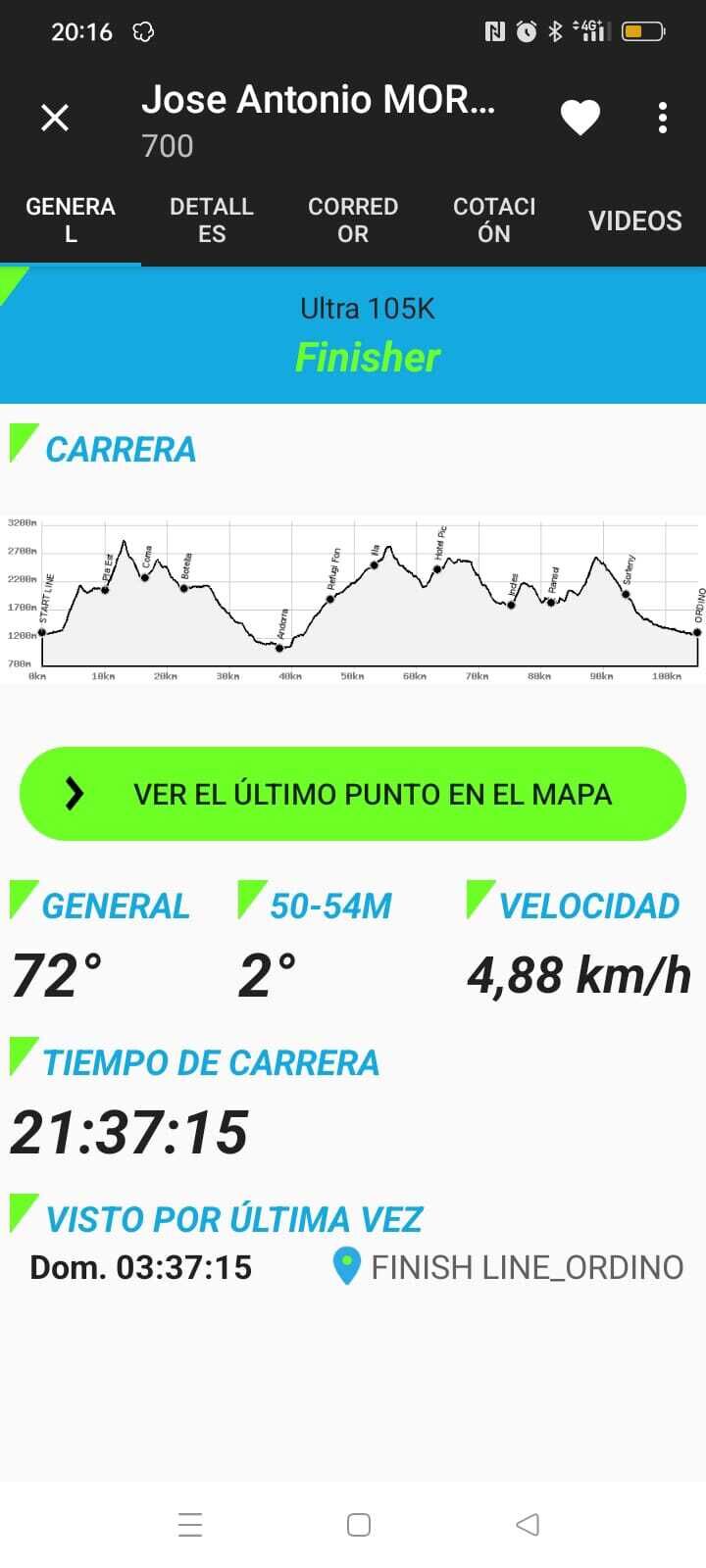Screen dimensions: 706x1568
Task: Open the overflow menu
Action: 663,119
